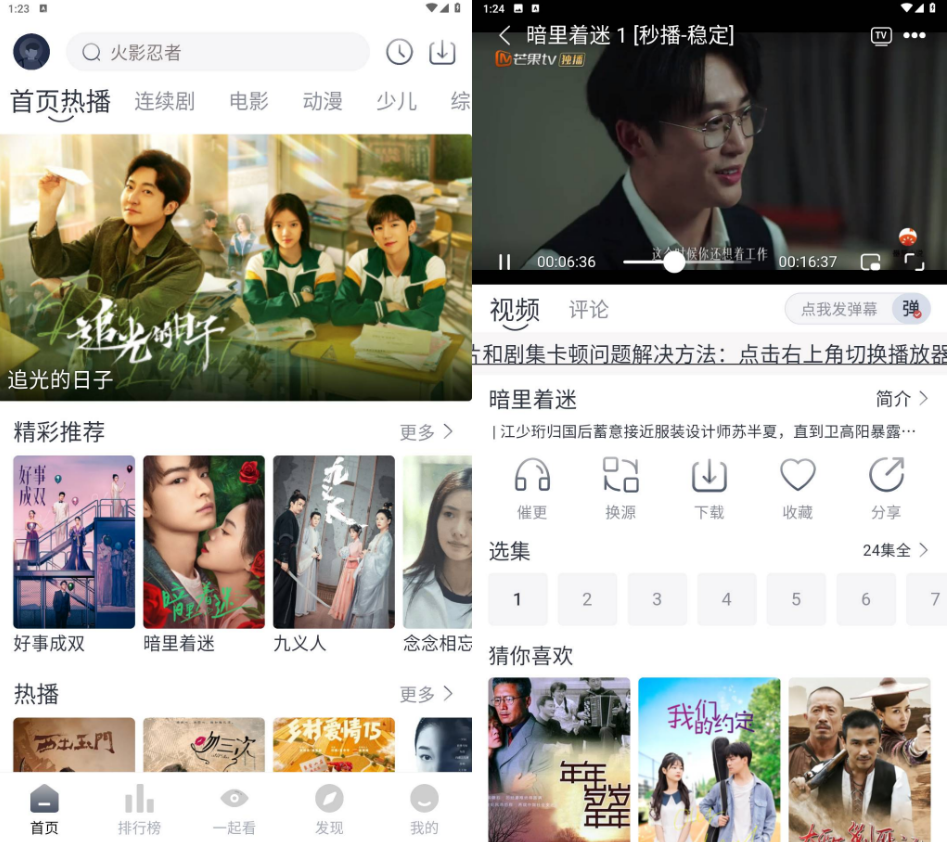Select episode 2
The height and width of the screenshot is (842, 948).
tap(587, 599)
